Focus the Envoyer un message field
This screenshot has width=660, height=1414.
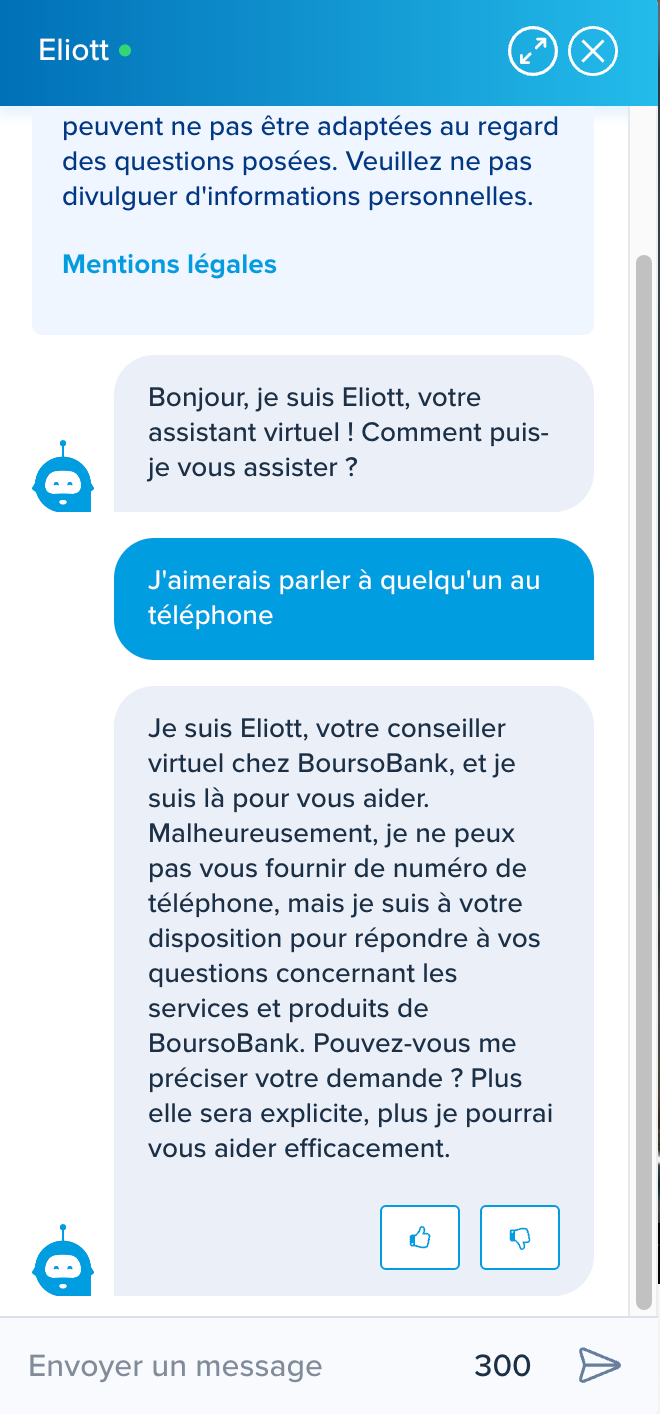240,1366
